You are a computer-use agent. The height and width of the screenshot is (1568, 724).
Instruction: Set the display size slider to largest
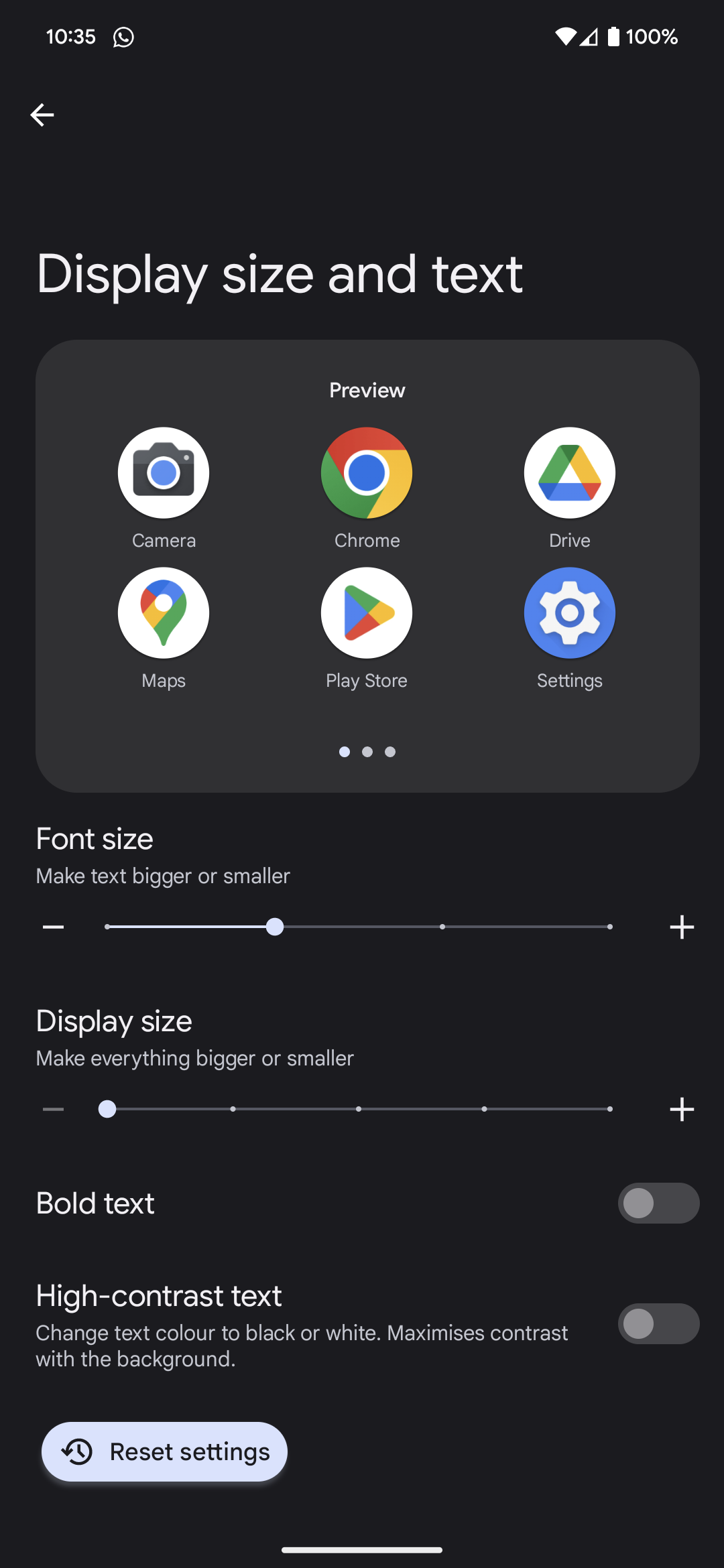pos(609,1109)
